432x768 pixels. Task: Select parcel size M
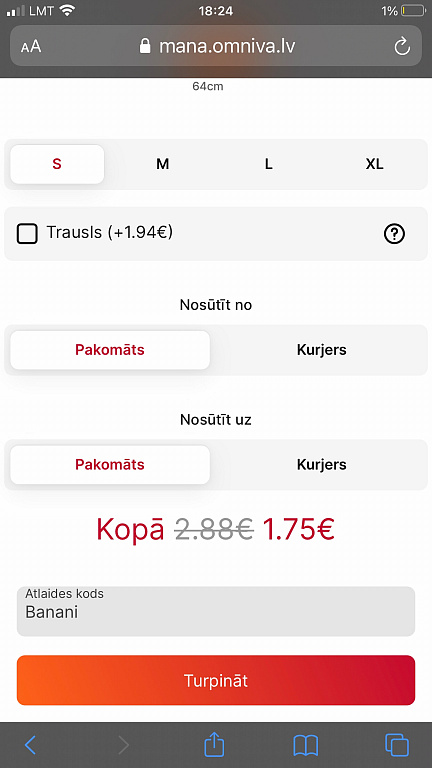163,164
